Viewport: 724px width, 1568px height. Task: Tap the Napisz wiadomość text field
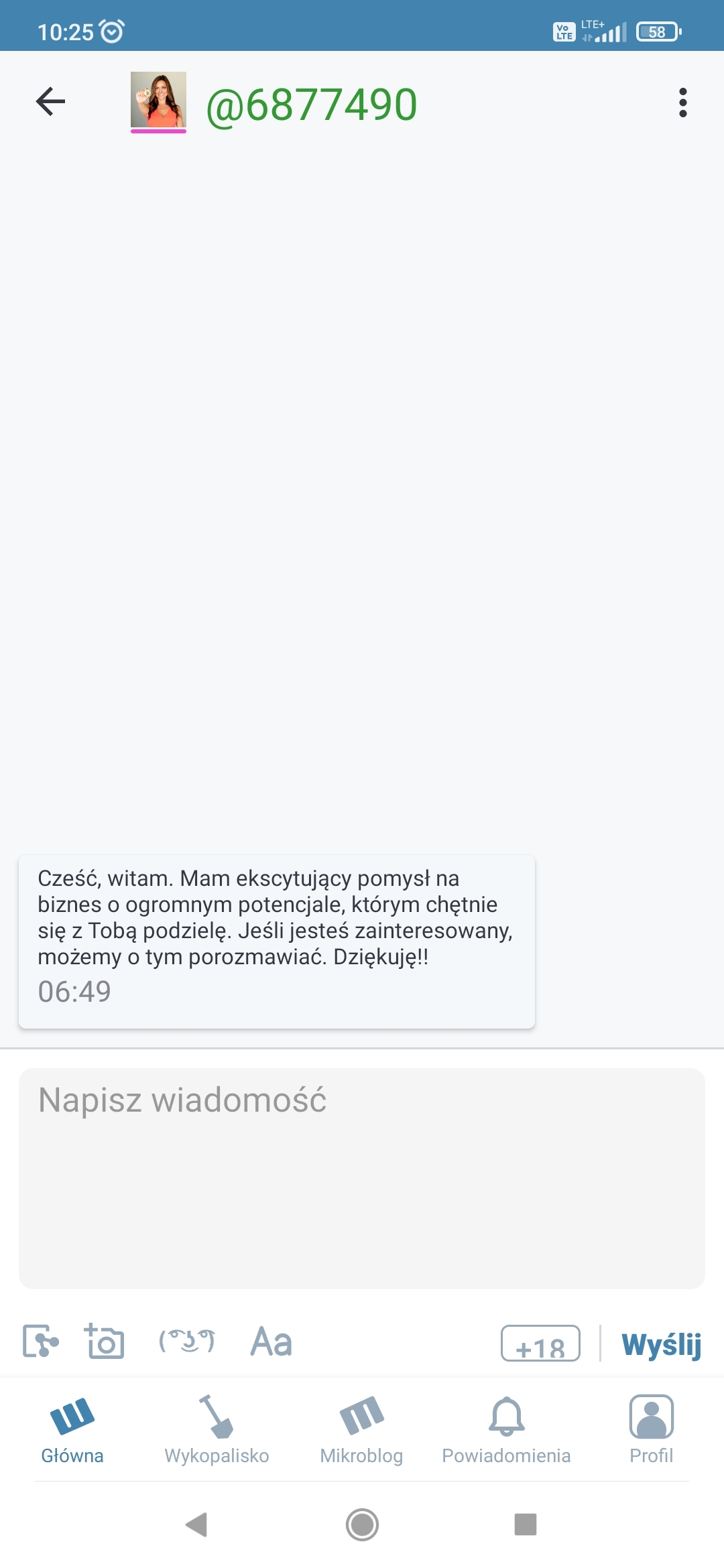[362, 1178]
